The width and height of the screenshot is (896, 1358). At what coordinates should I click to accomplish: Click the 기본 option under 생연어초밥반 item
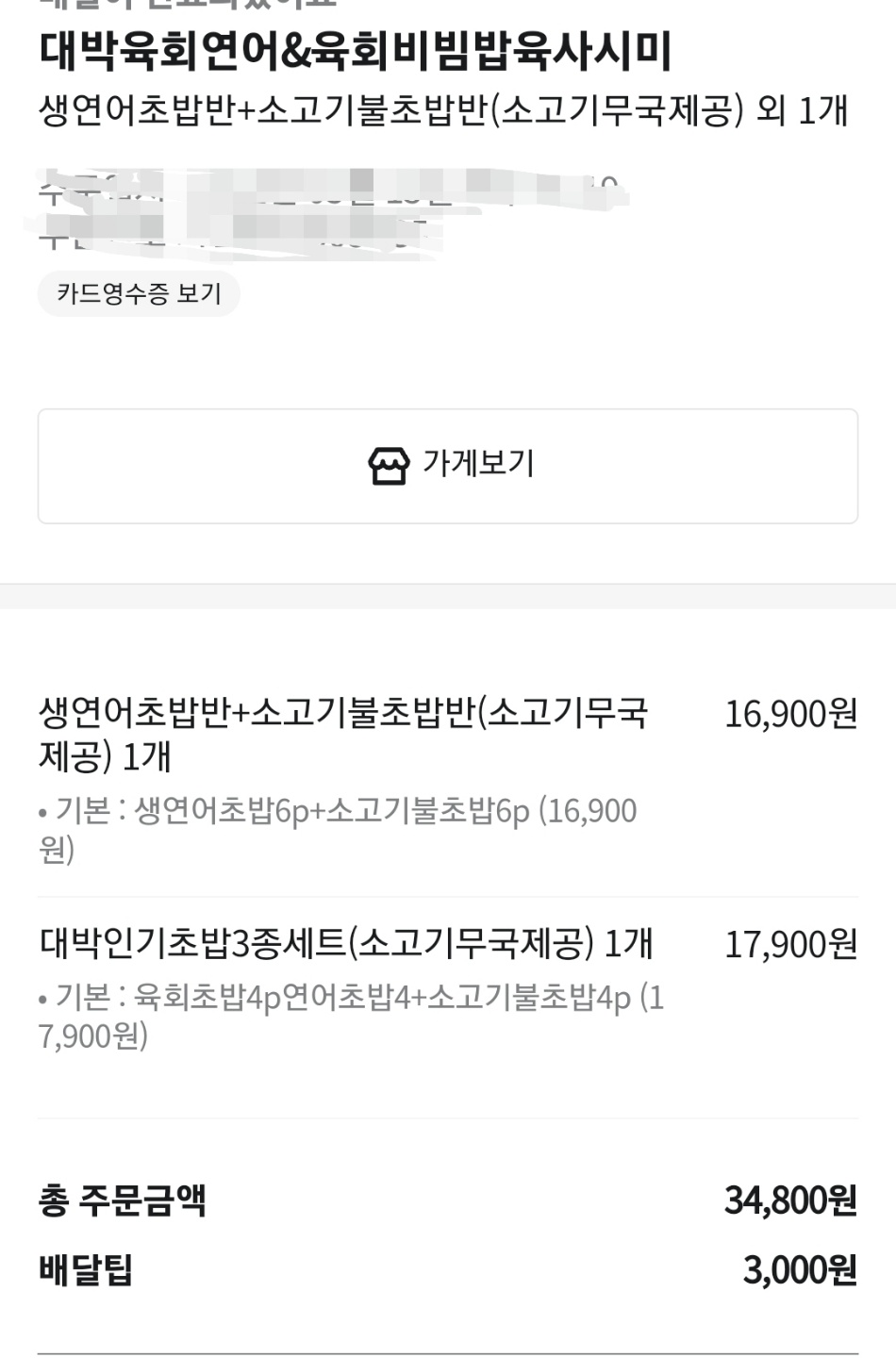point(340,809)
